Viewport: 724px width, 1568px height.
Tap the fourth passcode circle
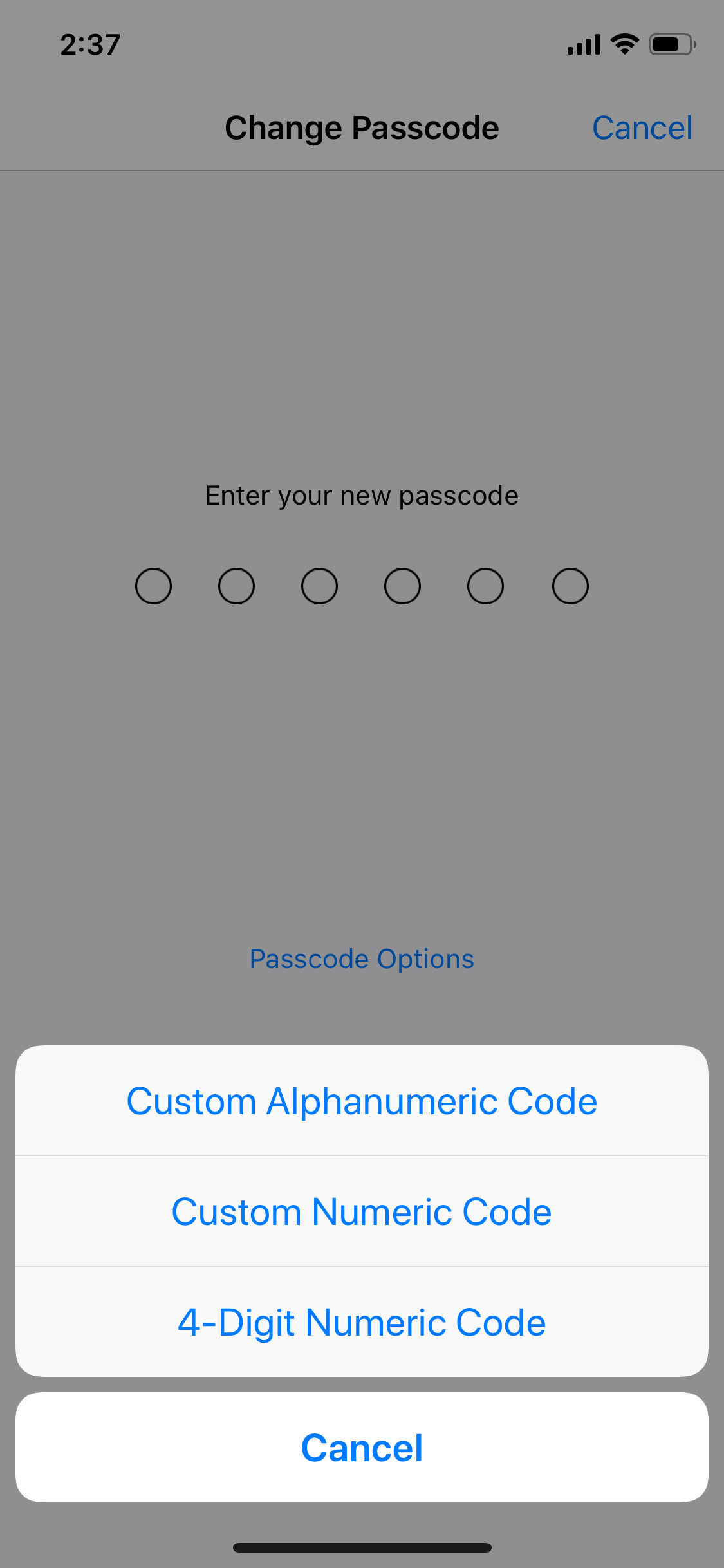[x=404, y=586]
